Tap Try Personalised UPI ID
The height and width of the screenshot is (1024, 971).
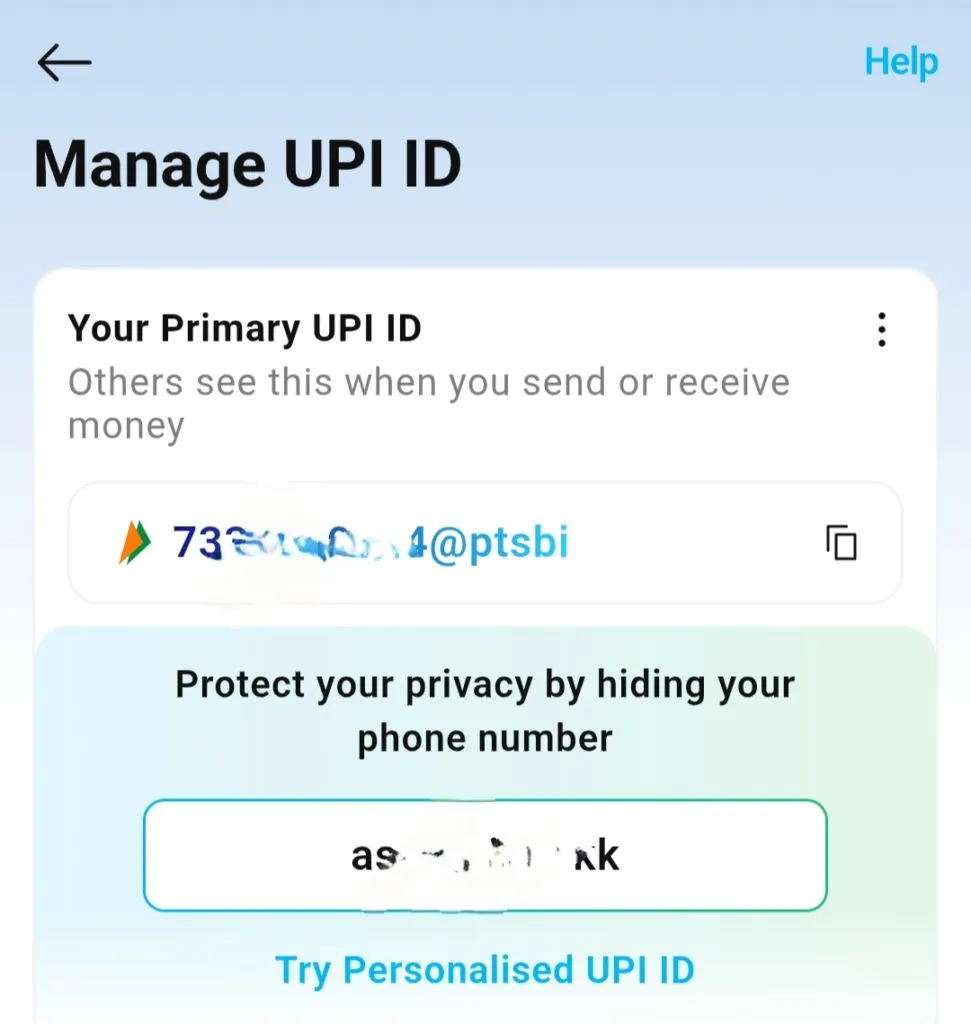coord(485,969)
